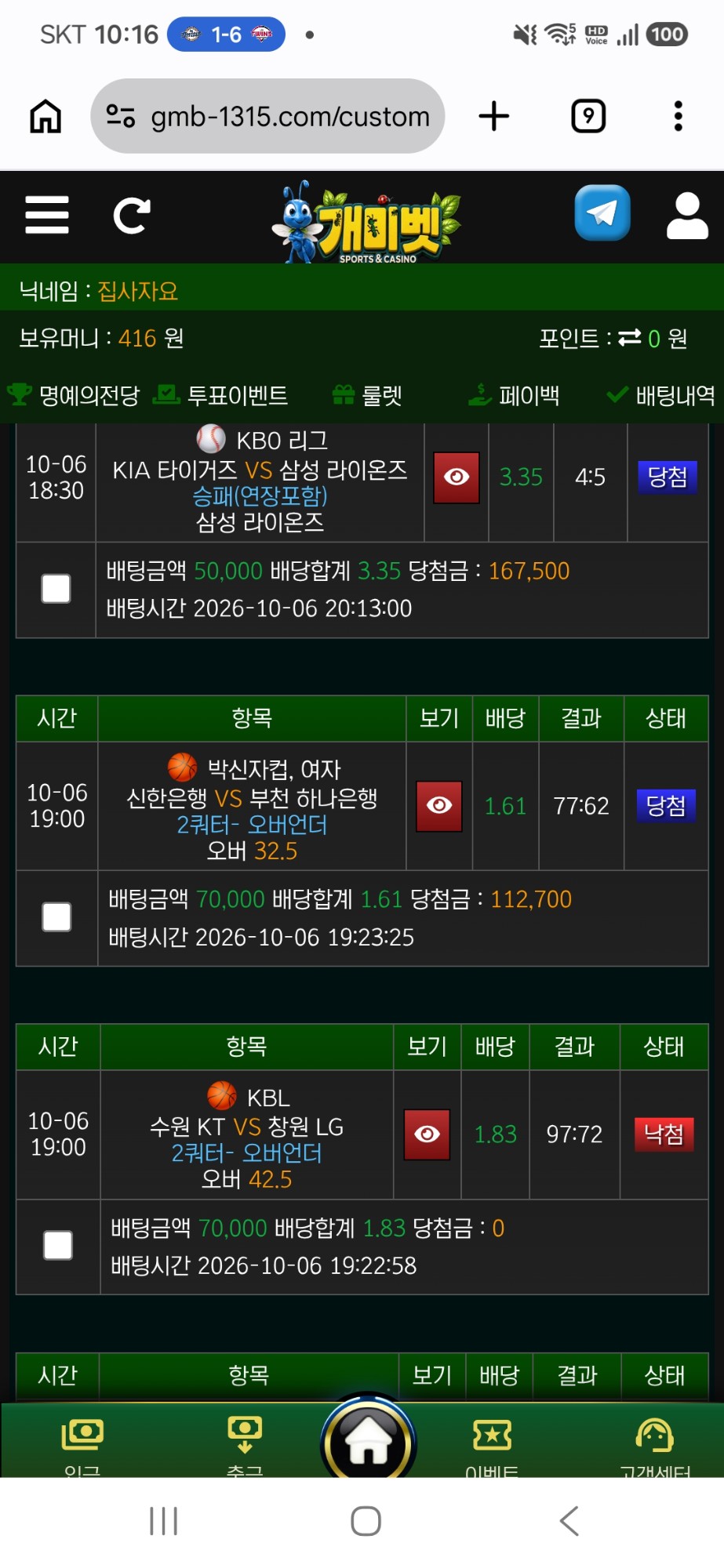Open the hamburger side menu
Image resolution: width=724 pixels, height=1568 pixels.
[47, 215]
